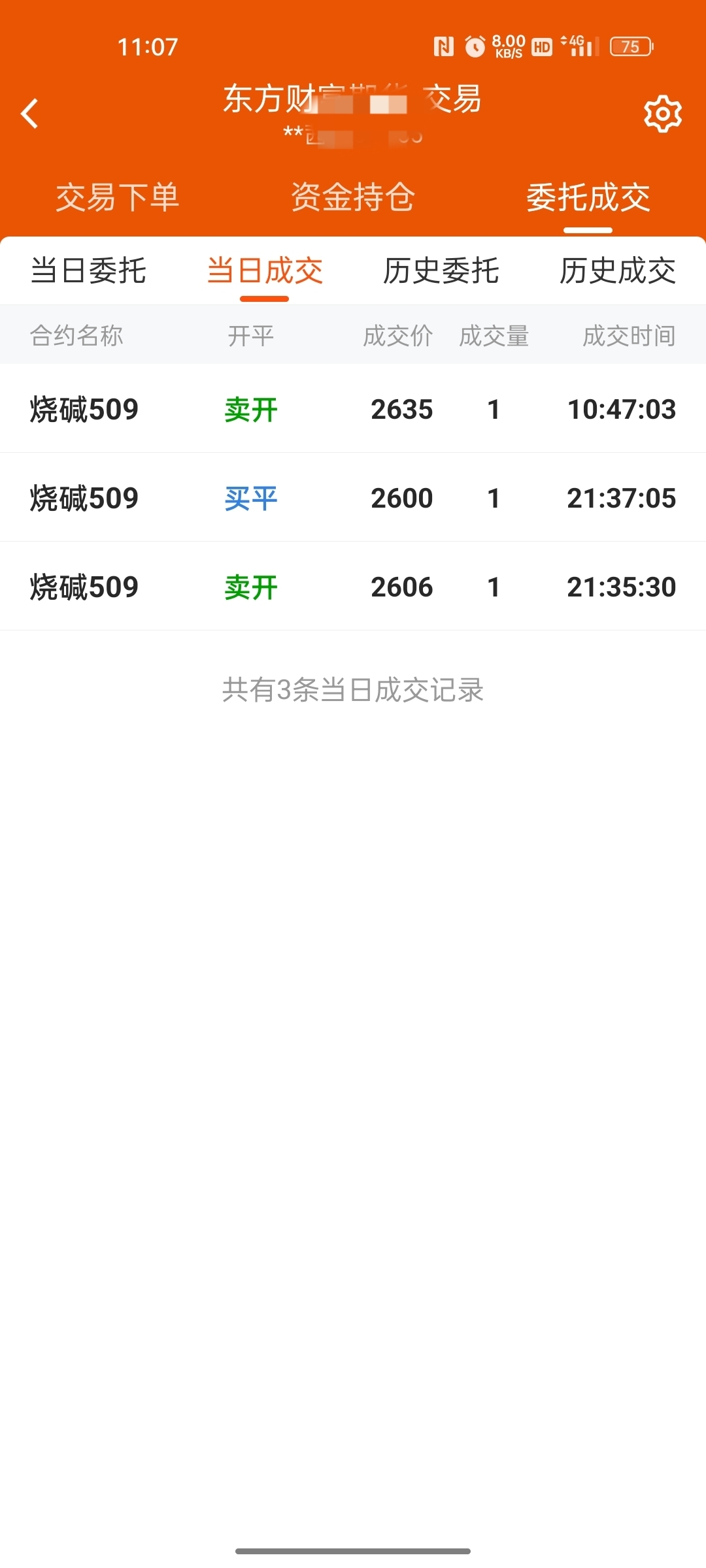View the 历史成交 sub-tab
The height and width of the screenshot is (1568, 706).
[618, 270]
